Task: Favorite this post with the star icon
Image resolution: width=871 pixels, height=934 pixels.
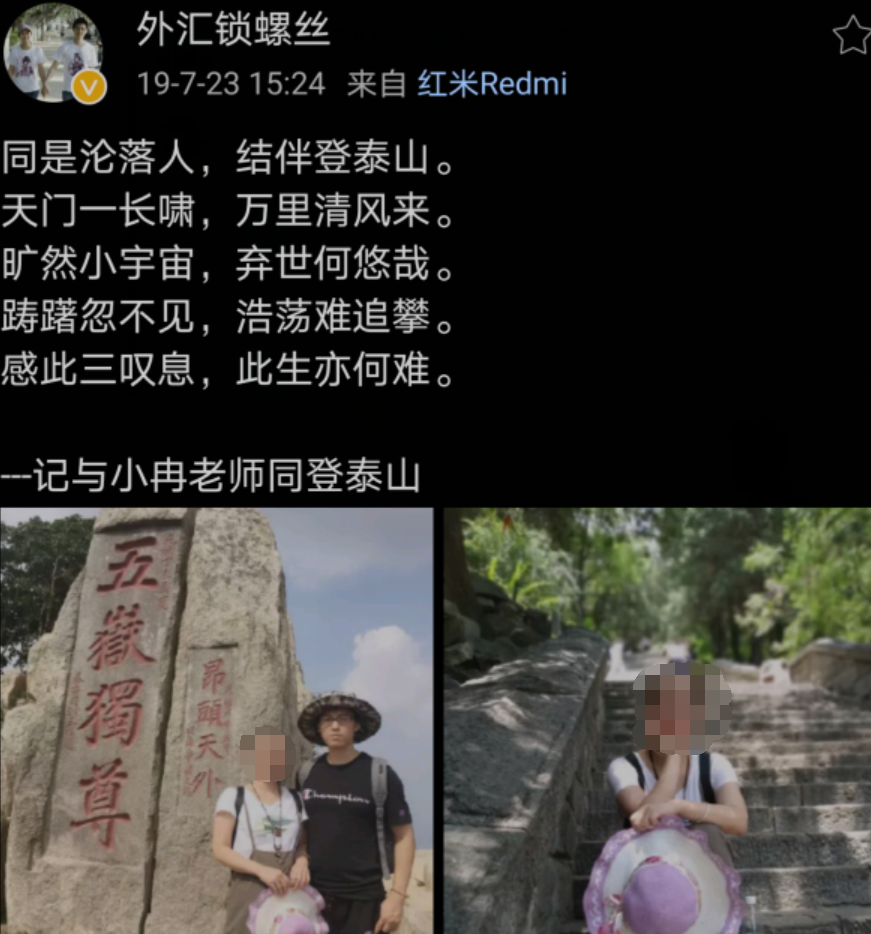Action: pos(852,35)
